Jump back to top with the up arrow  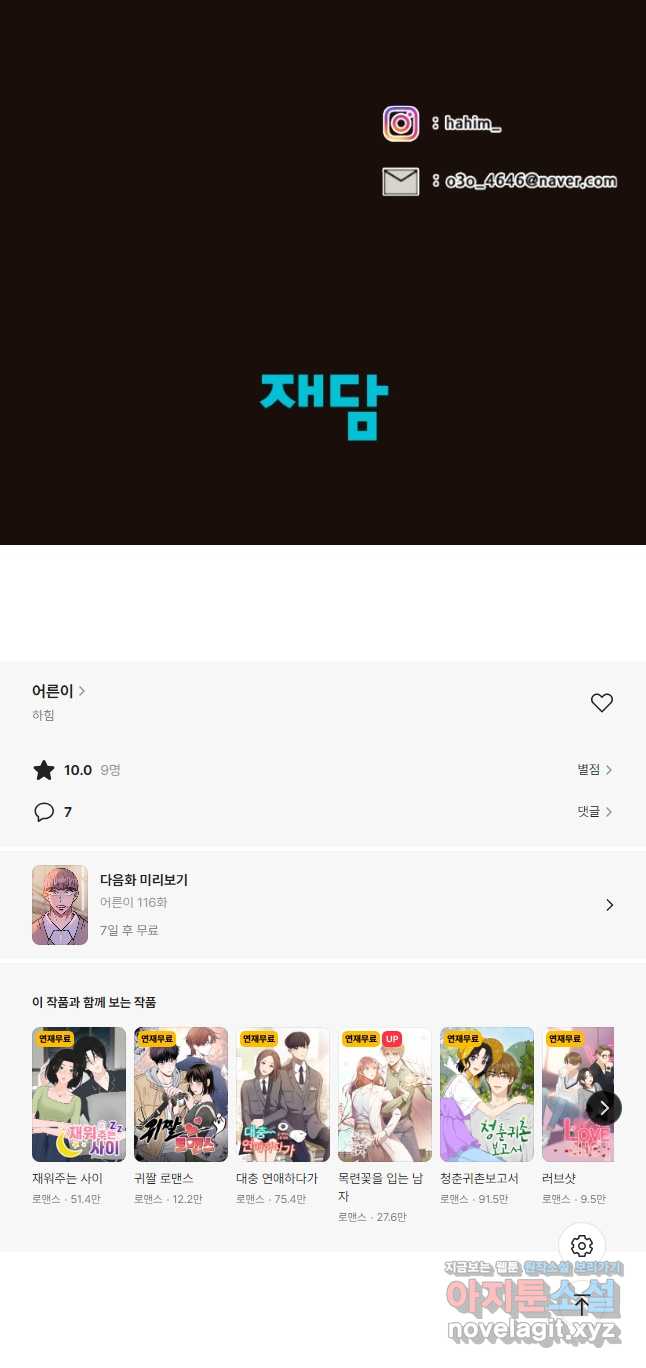(x=582, y=1304)
